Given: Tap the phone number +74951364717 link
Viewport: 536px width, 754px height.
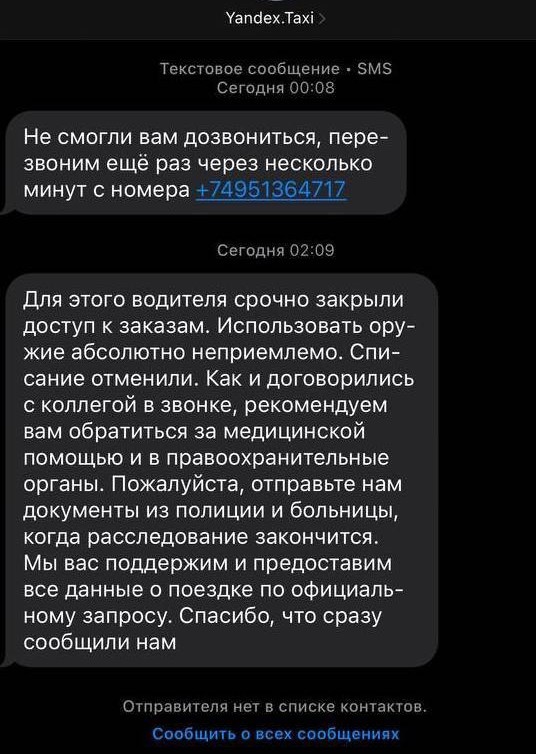Looking at the screenshot, I should click(271, 189).
